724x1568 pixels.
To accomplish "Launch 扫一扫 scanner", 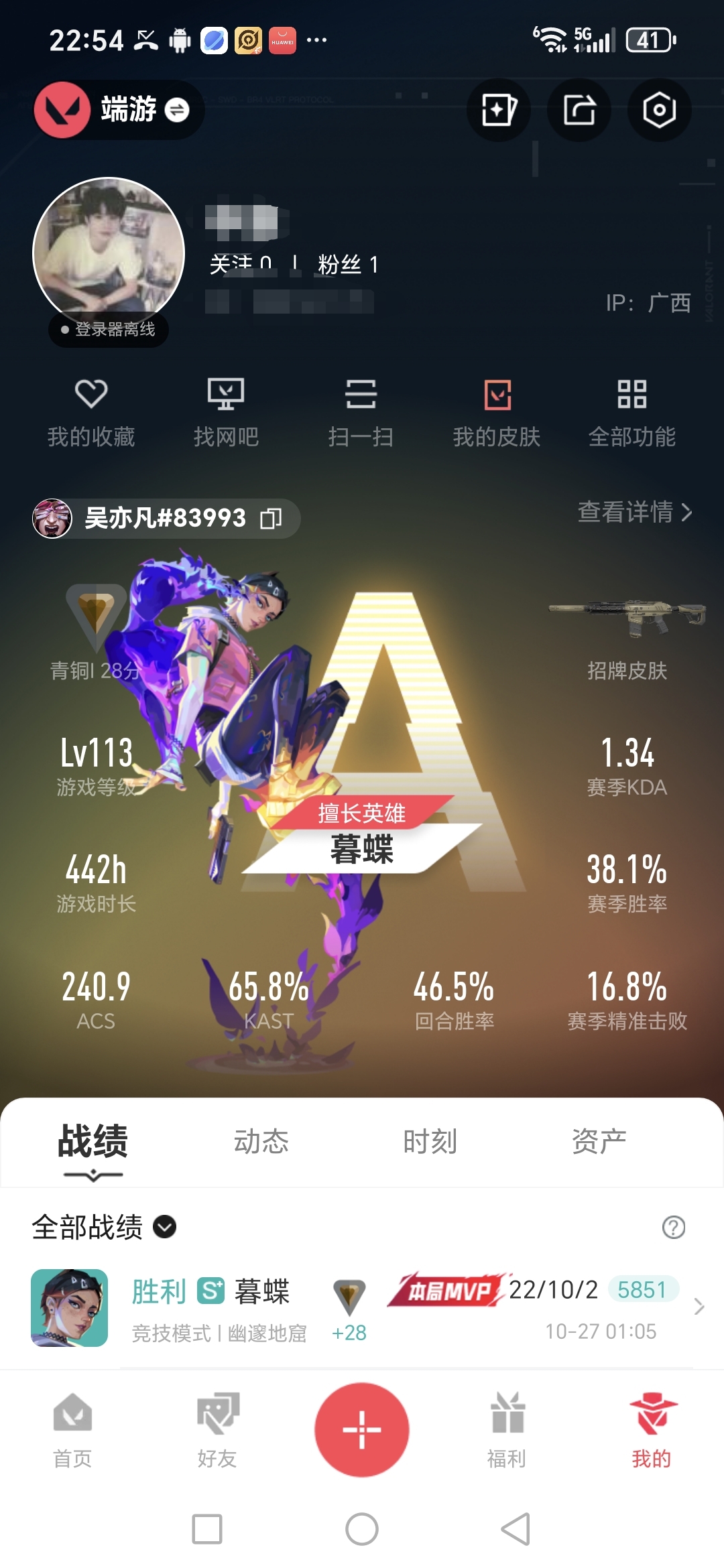I will click(x=361, y=412).
